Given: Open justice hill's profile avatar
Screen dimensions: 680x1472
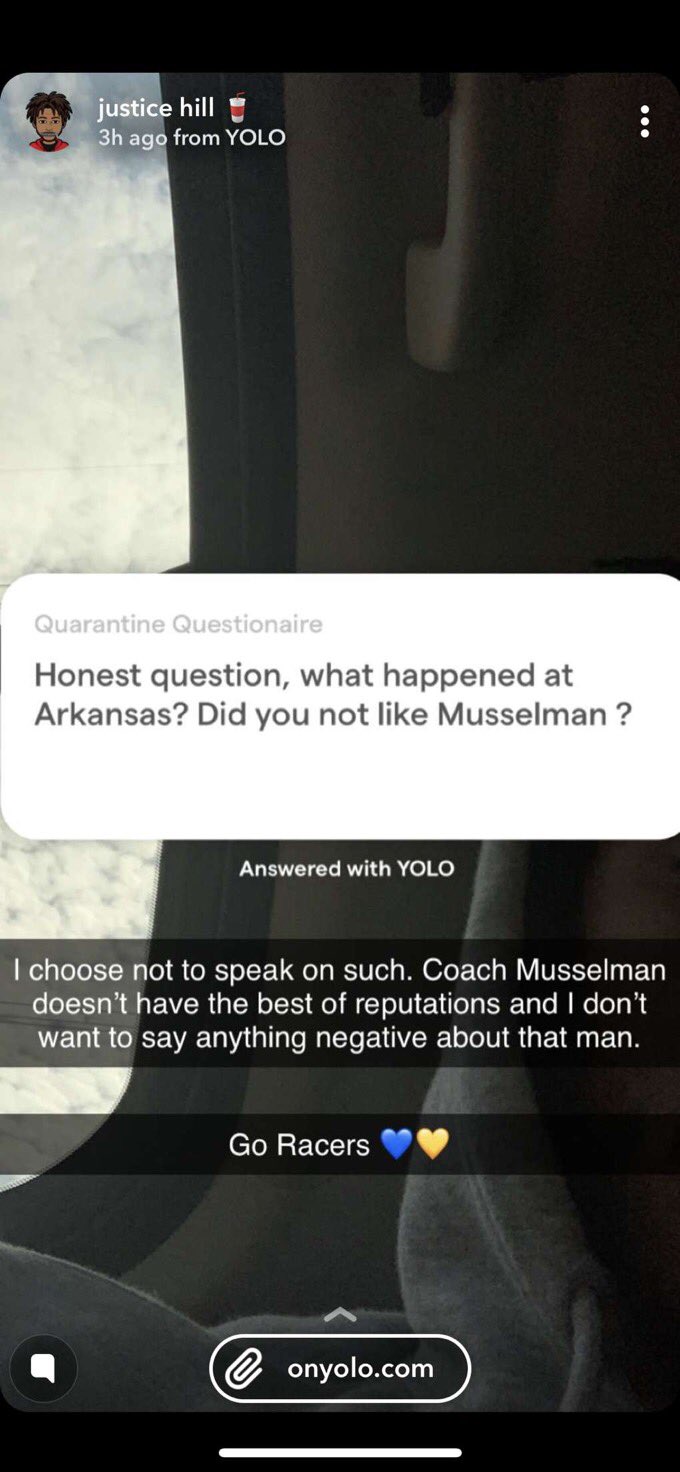Looking at the screenshot, I should pyautogui.click(x=49, y=122).
